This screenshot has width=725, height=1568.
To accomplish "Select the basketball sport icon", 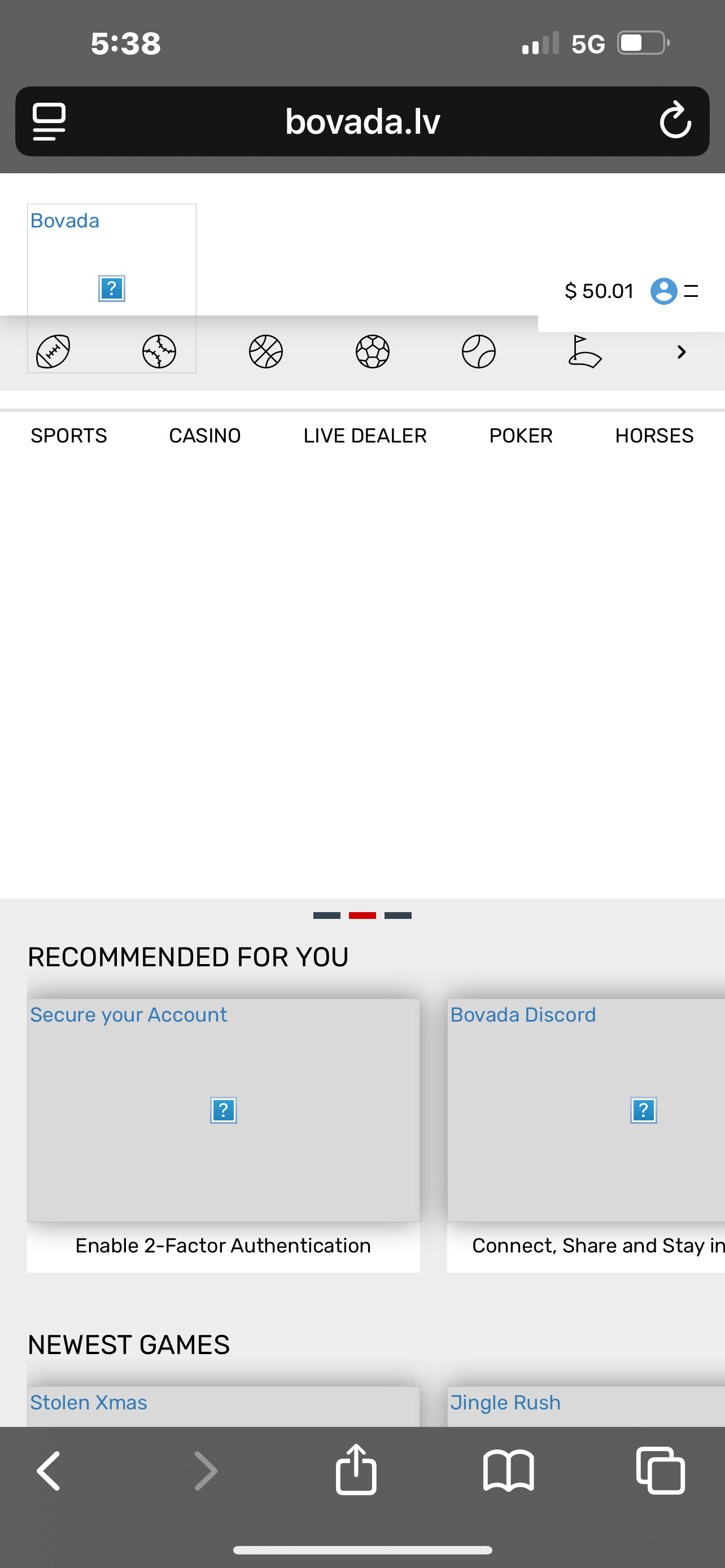I will point(266,352).
